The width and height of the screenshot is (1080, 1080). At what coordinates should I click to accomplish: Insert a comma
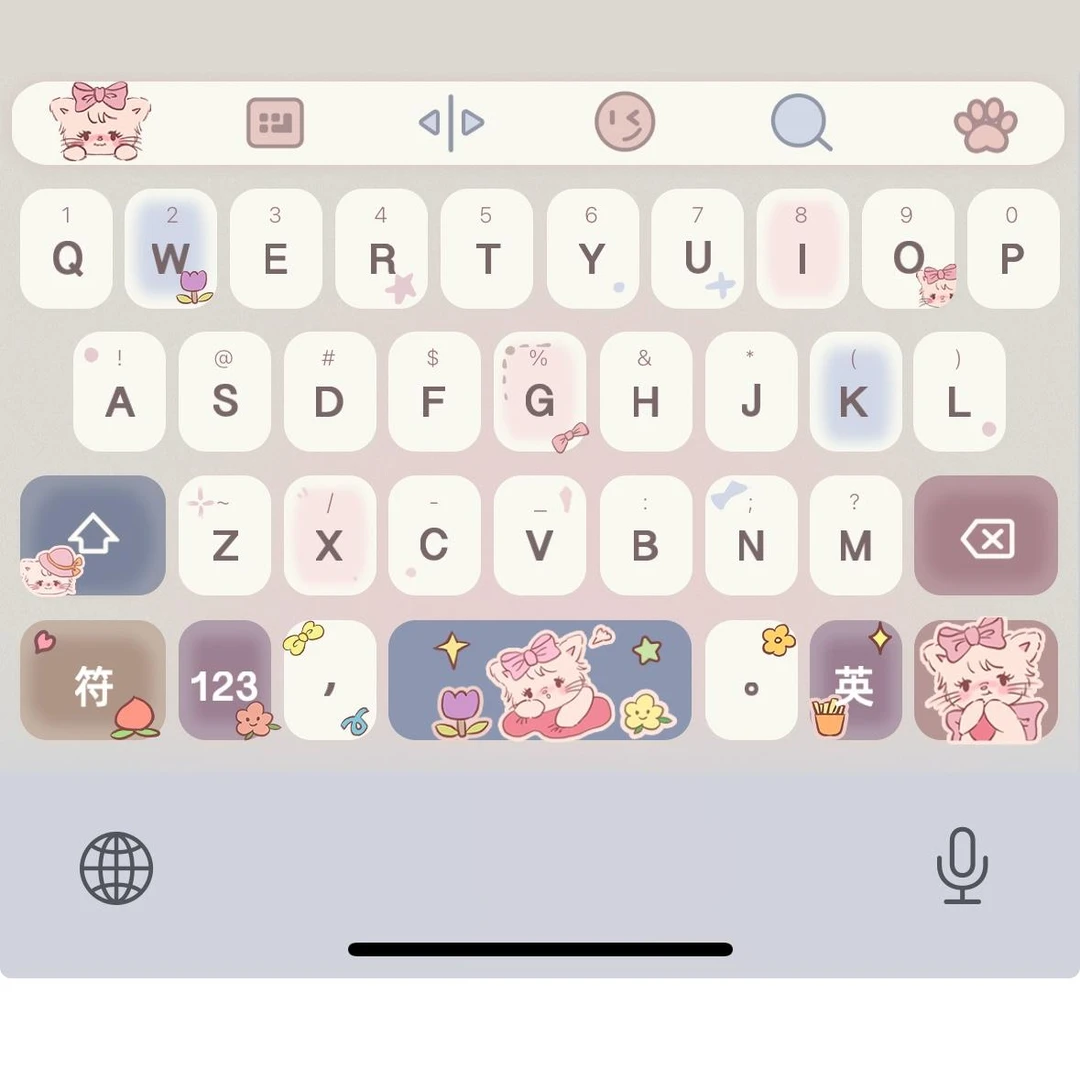coord(330,680)
